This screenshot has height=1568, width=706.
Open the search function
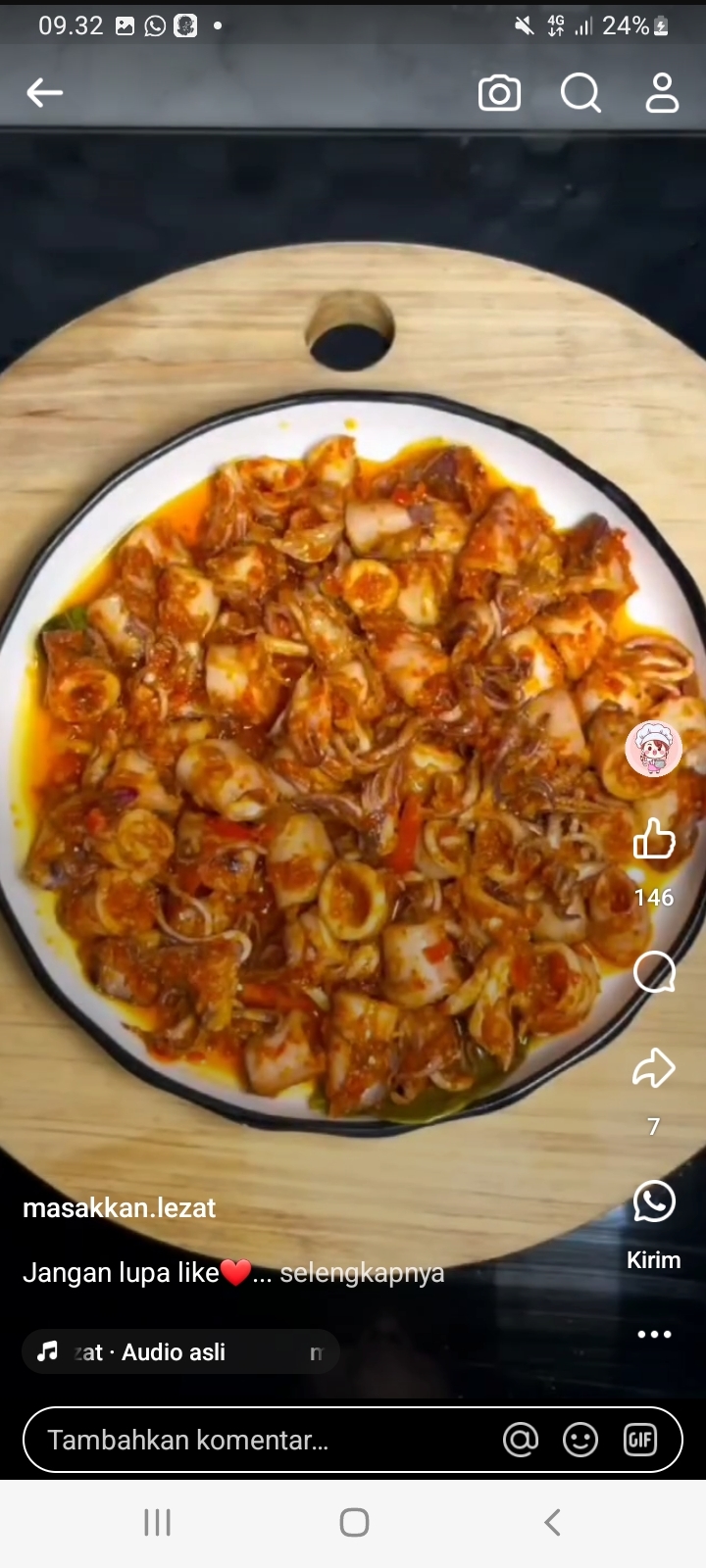580,93
